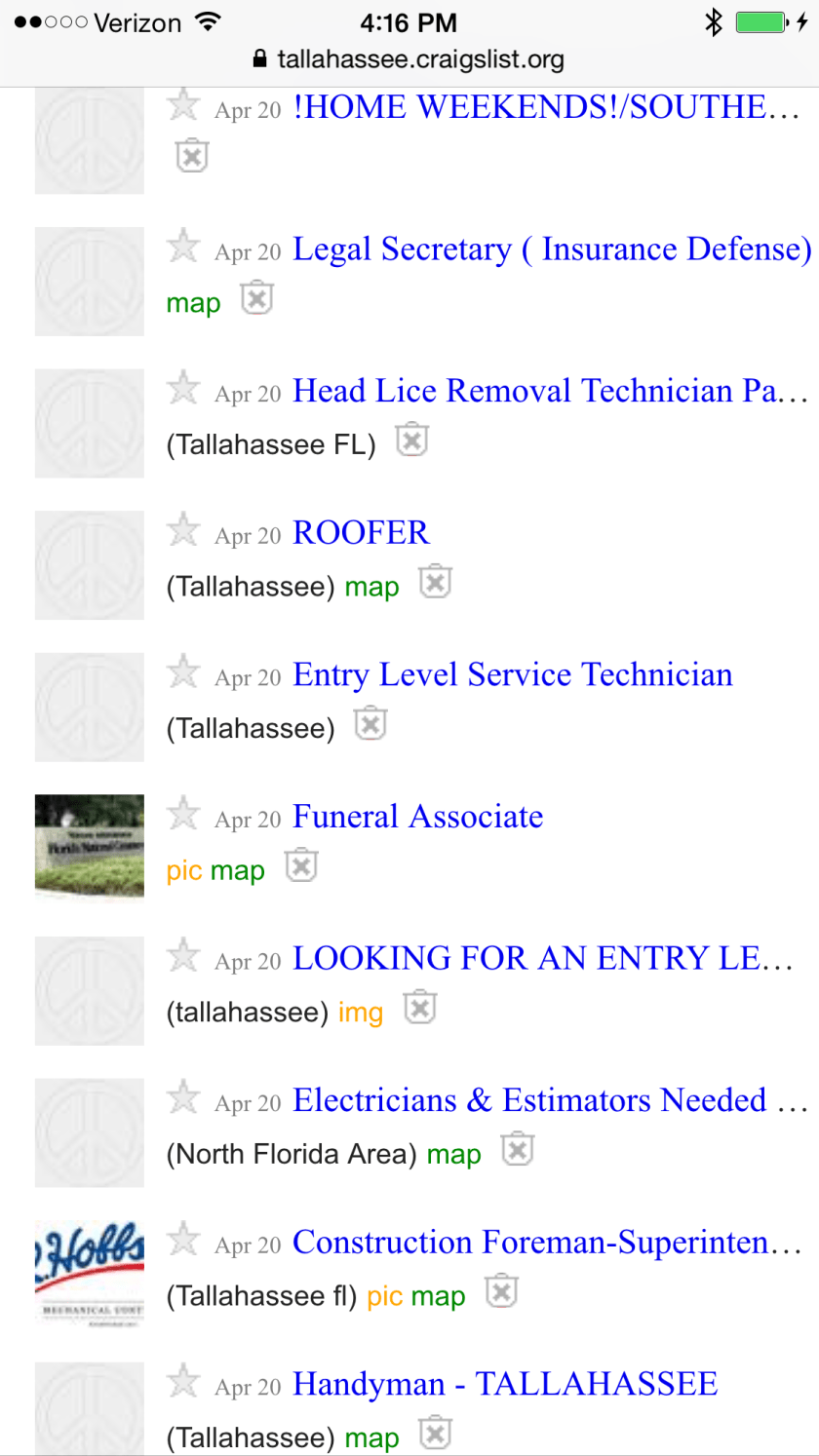The height and width of the screenshot is (1456, 819).
Task: View map for Electricians & Estimators listing
Action: [453, 1155]
